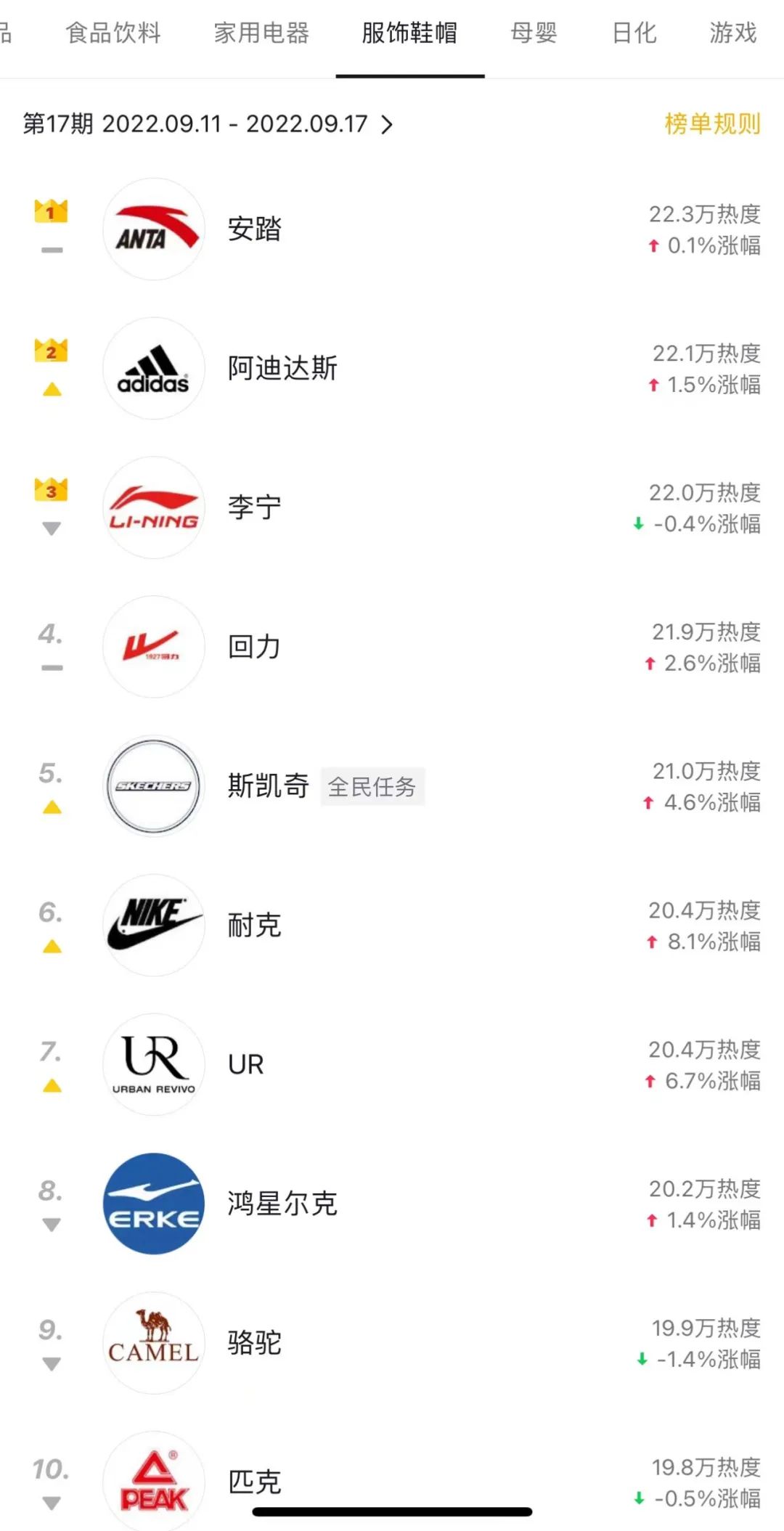Viewport: 784px width, 1531px height.
Task: Open the 匹克 brand row
Action: (x=254, y=1481)
